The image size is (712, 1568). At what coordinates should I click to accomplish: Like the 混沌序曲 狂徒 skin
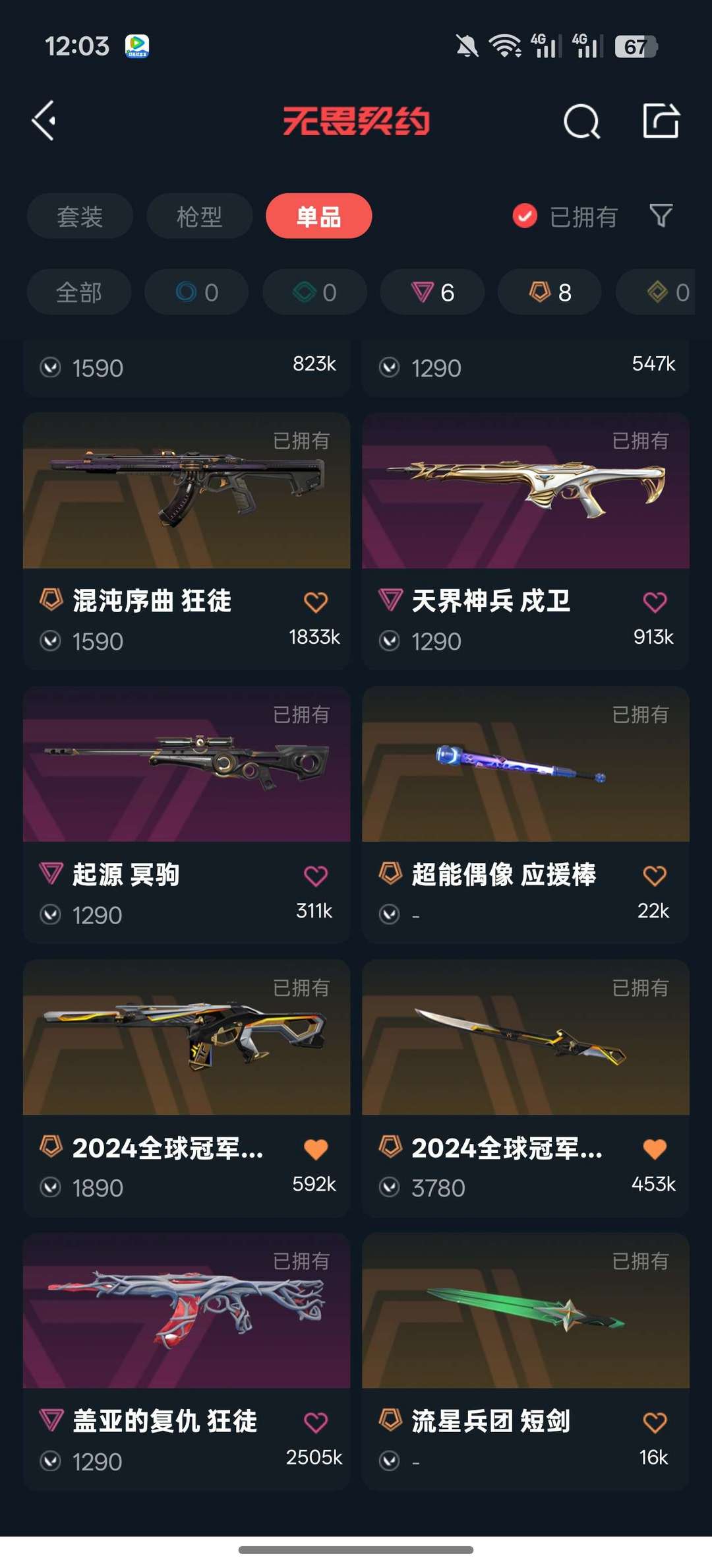[x=315, y=602]
